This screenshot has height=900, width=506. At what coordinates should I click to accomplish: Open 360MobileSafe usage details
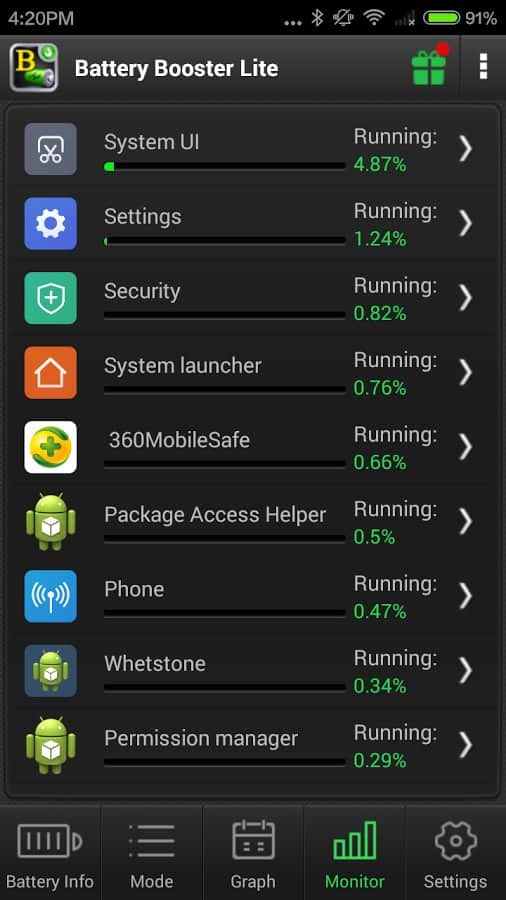[x=252, y=447]
